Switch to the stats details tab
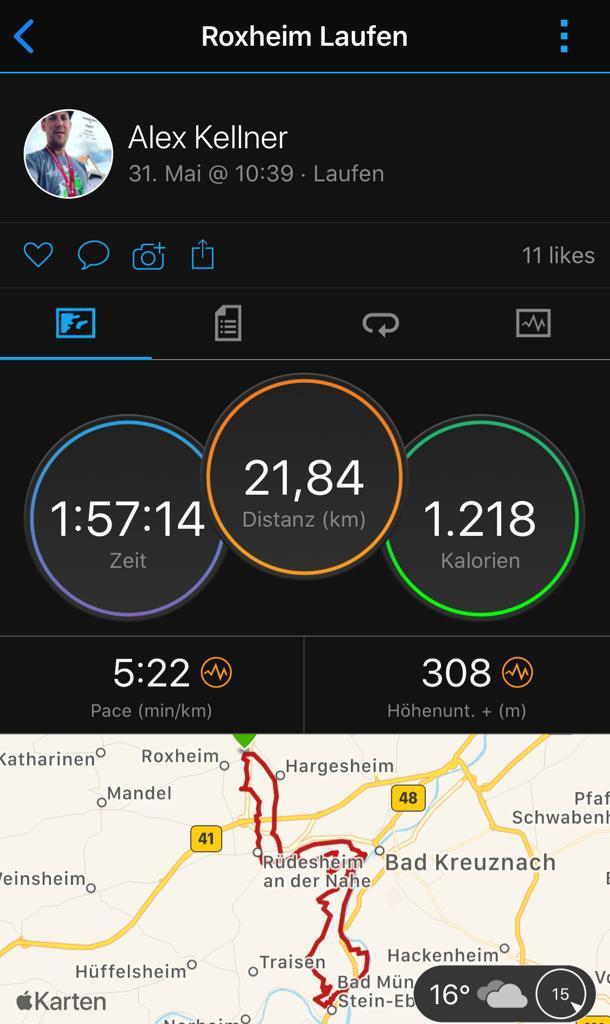Screen dimensions: 610x1024 (228, 323)
